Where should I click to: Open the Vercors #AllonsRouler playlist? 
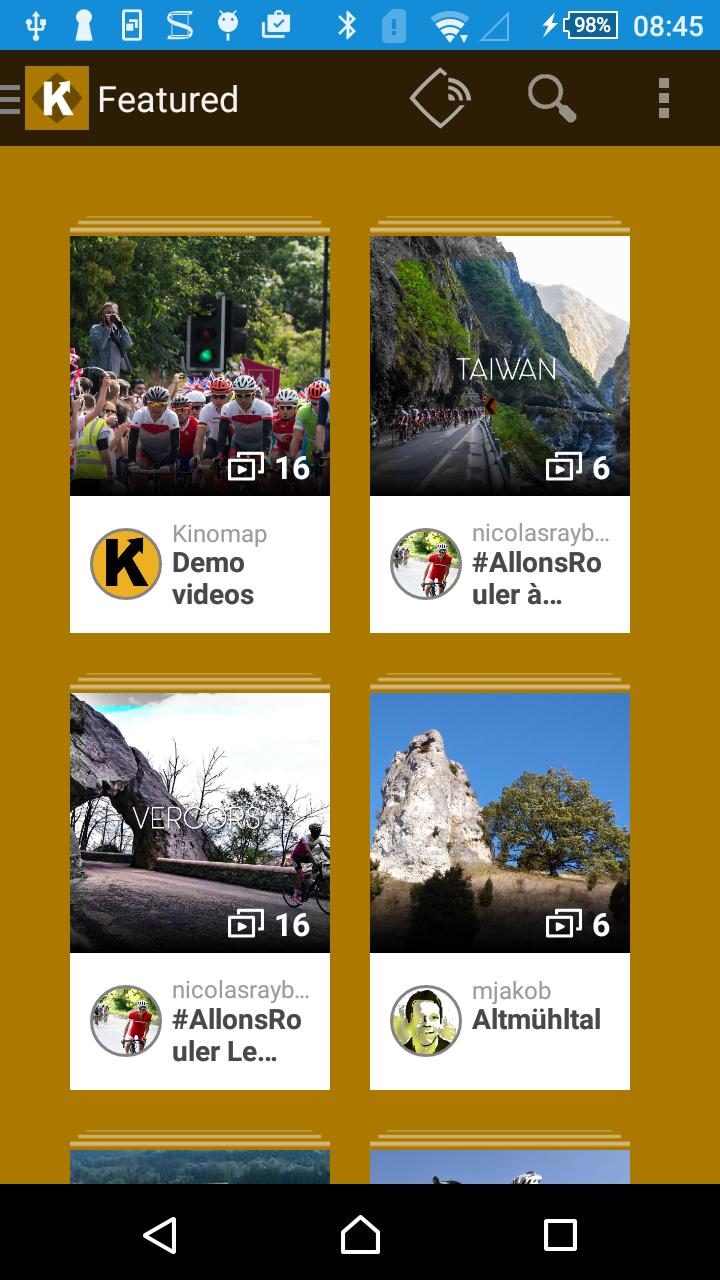(200, 887)
